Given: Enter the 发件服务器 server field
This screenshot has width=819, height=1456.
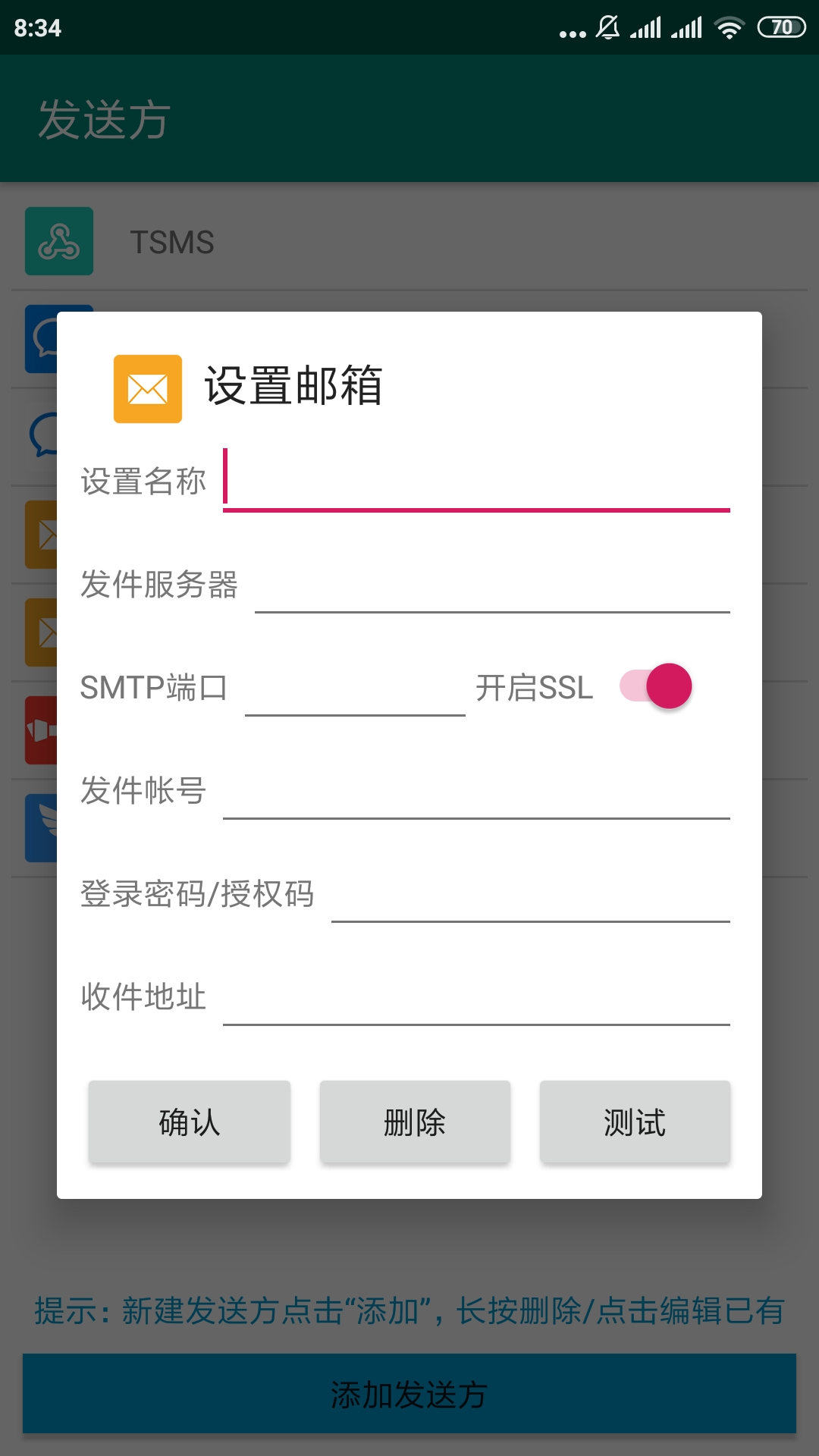Looking at the screenshot, I should click(x=492, y=584).
